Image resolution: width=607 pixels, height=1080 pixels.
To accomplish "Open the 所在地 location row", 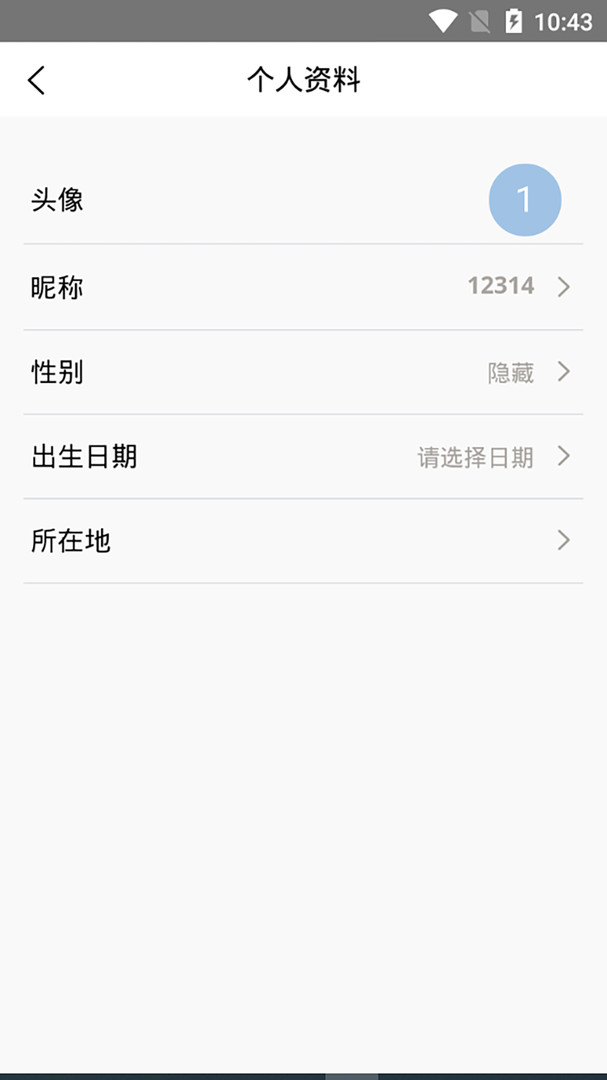I will pyautogui.click(x=303, y=541).
